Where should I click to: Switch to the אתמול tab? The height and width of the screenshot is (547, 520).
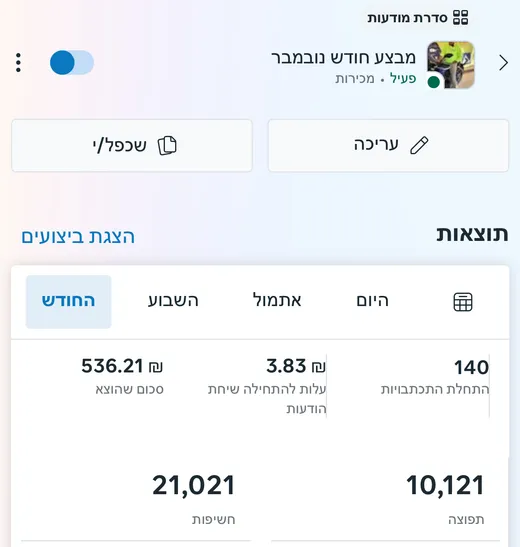coord(277,301)
